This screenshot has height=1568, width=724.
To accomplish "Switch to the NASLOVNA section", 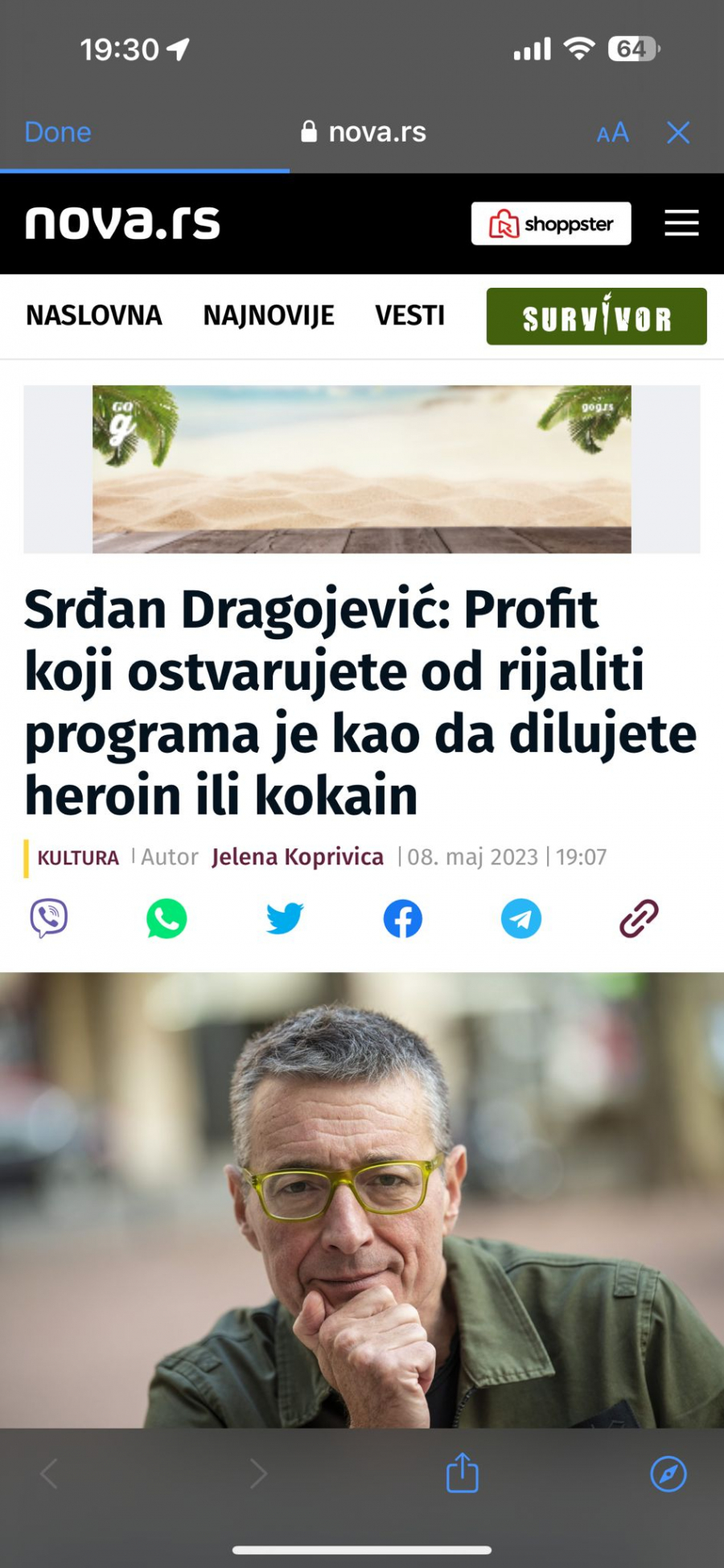I will coord(93,315).
